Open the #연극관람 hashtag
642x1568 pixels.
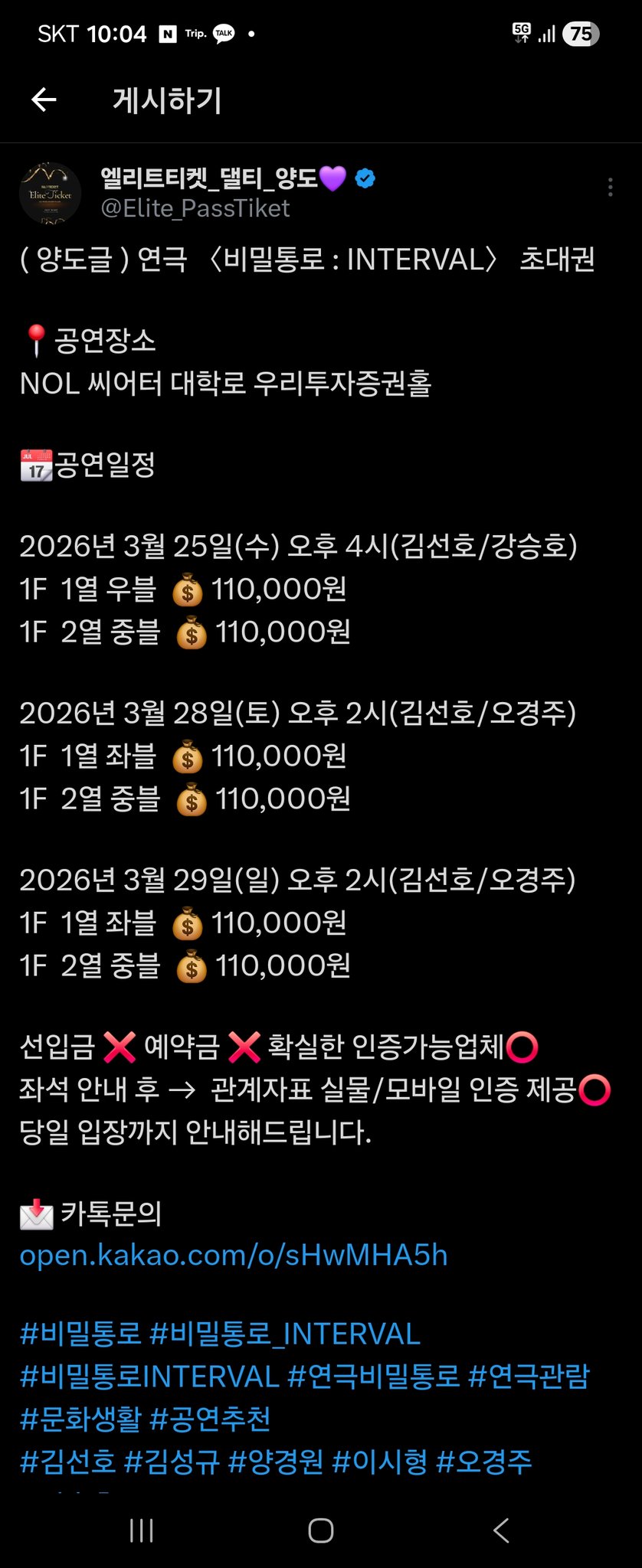529,1377
